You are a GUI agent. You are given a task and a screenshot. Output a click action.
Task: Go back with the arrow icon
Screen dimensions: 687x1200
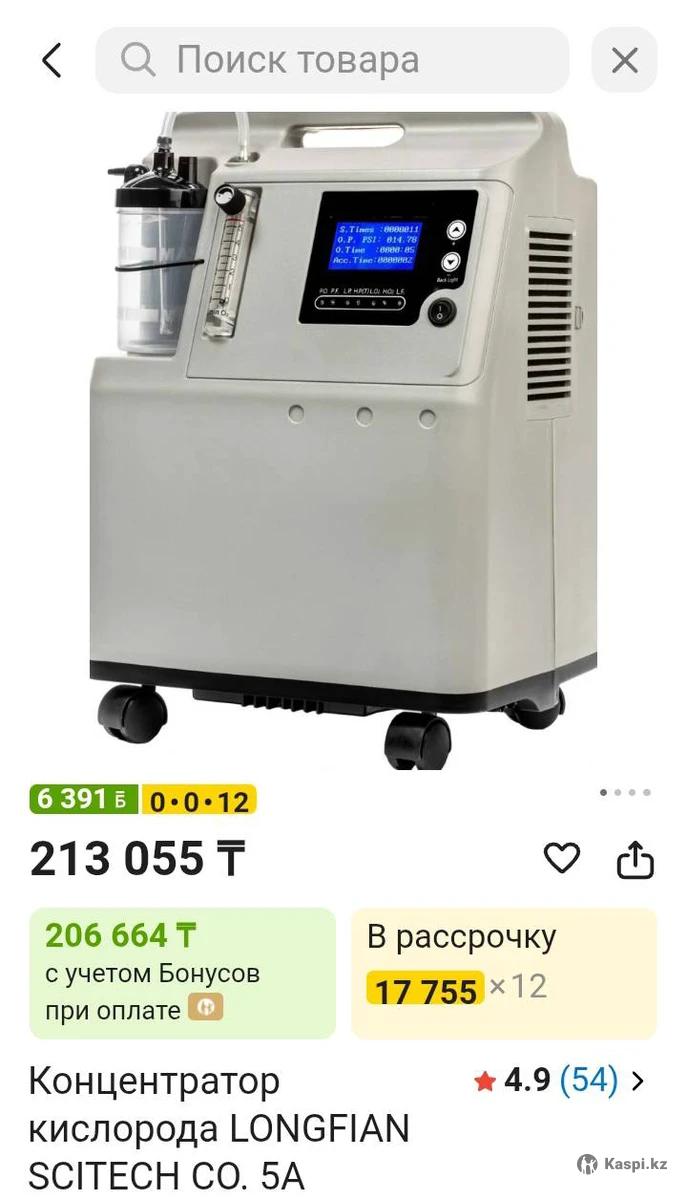52,61
